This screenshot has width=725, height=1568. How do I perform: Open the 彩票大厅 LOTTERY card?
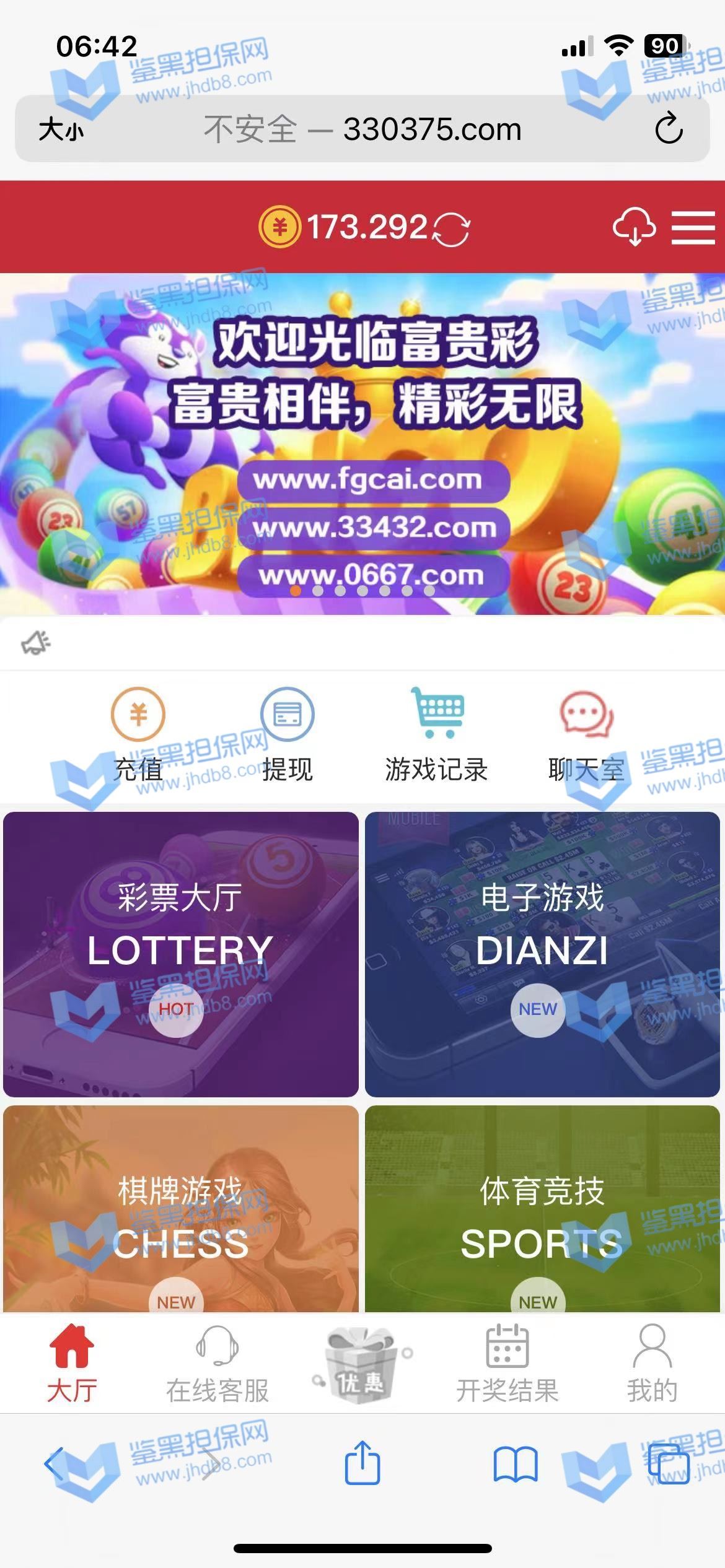181,954
